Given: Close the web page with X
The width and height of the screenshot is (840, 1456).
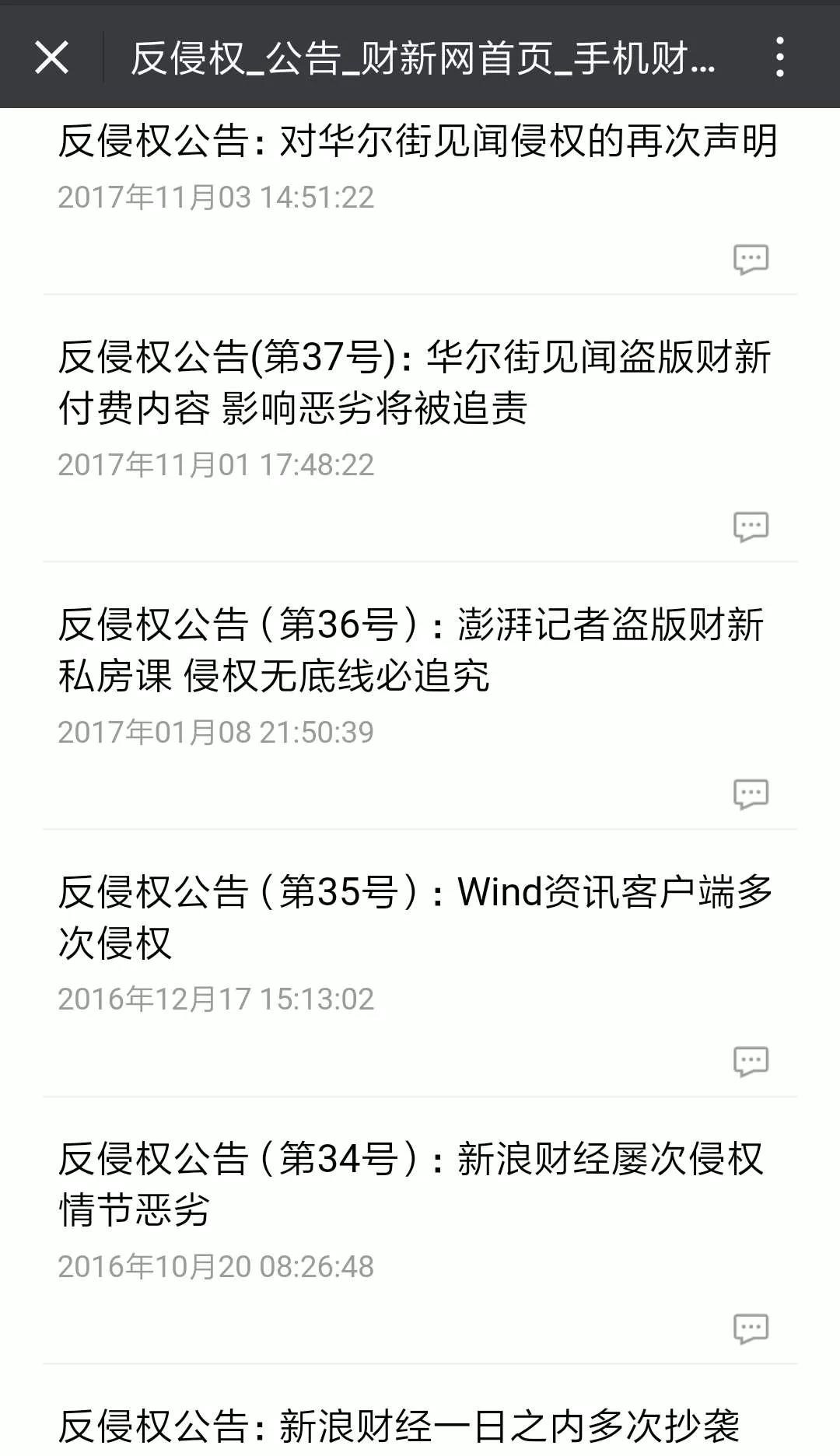Looking at the screenshot, I should [x=51, y=58].
